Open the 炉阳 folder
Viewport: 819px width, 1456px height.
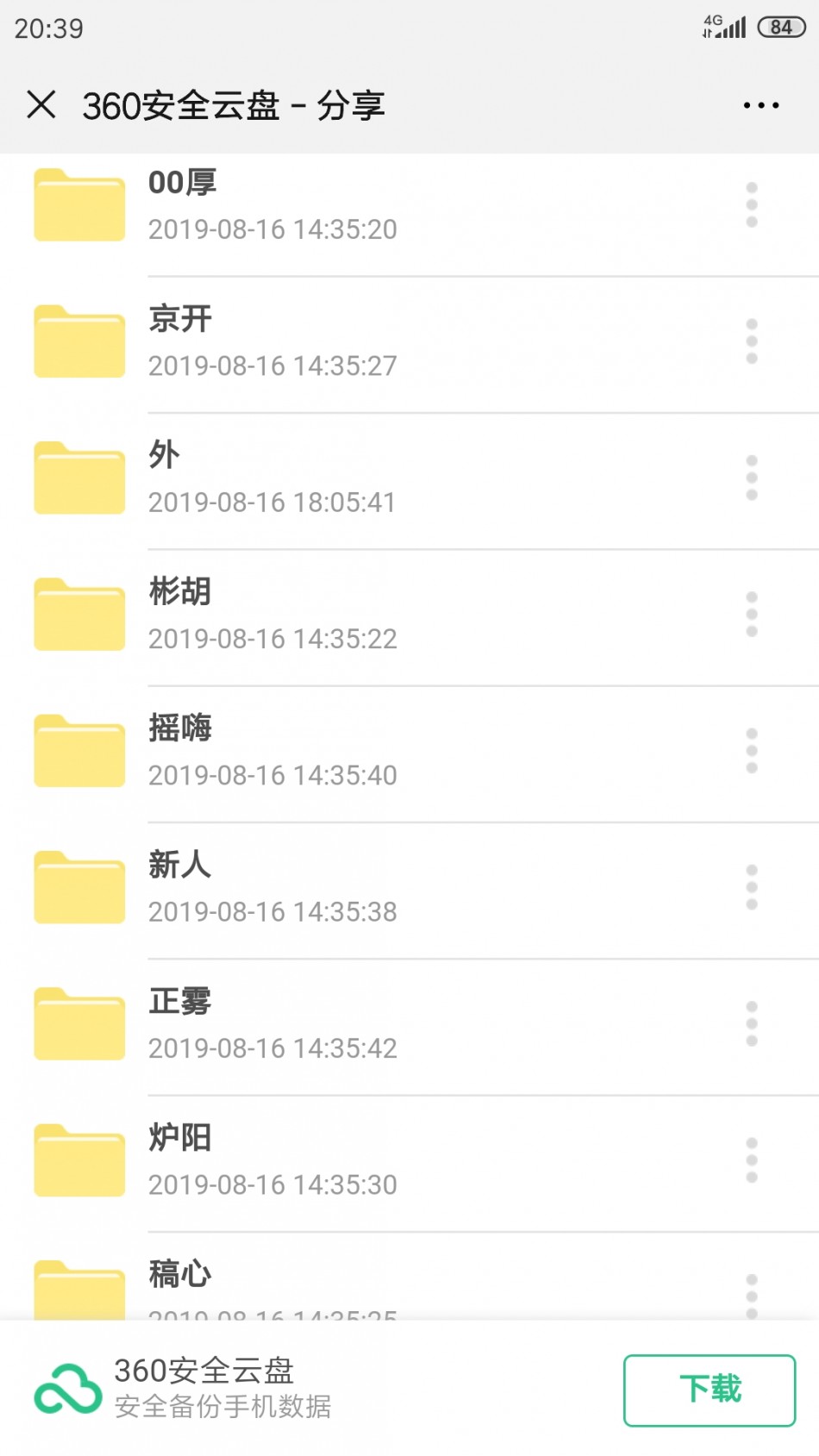click(409, 1163)
